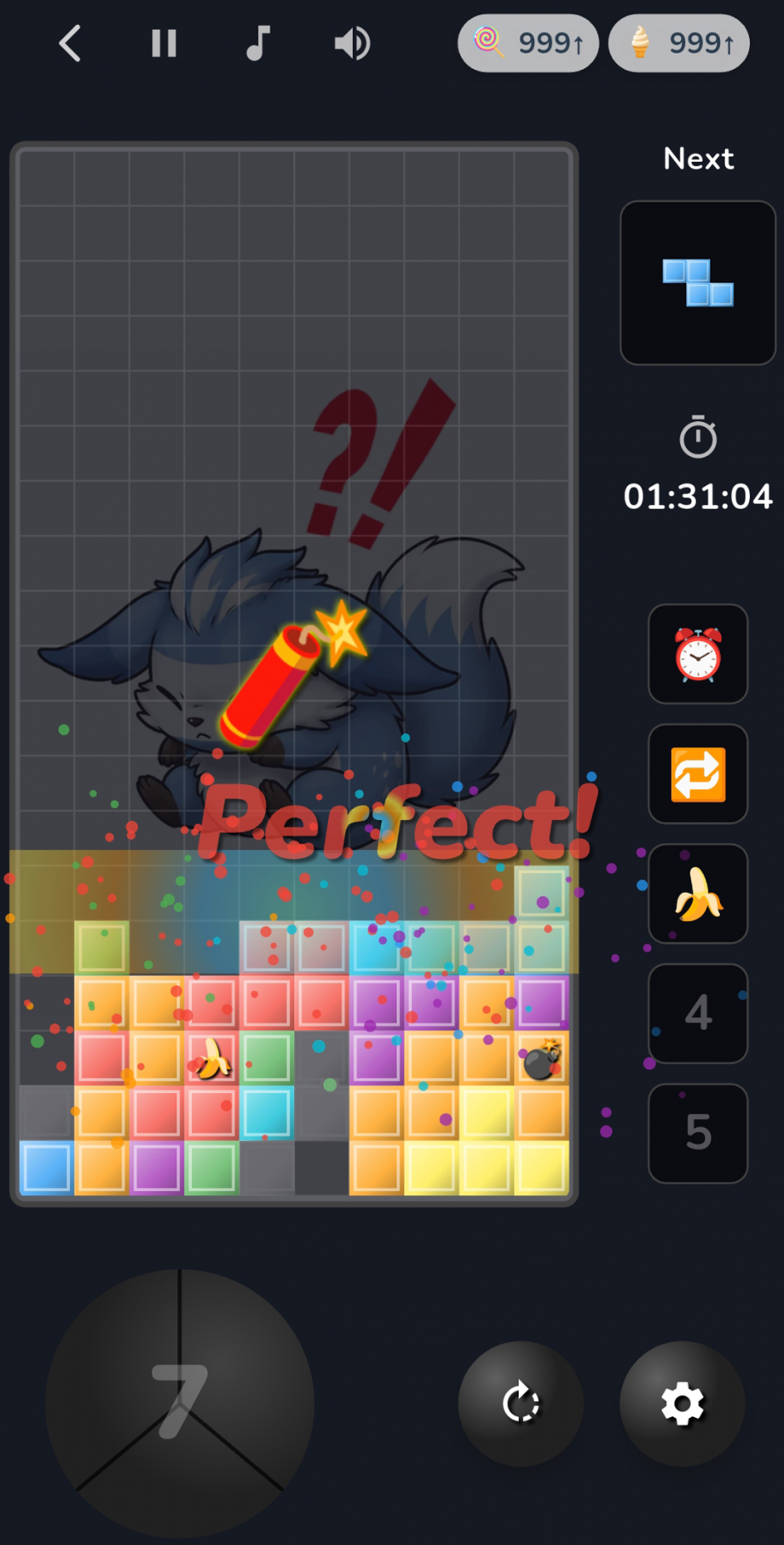
Task: Open the gear settings
Action: (x=682, y=1403)
